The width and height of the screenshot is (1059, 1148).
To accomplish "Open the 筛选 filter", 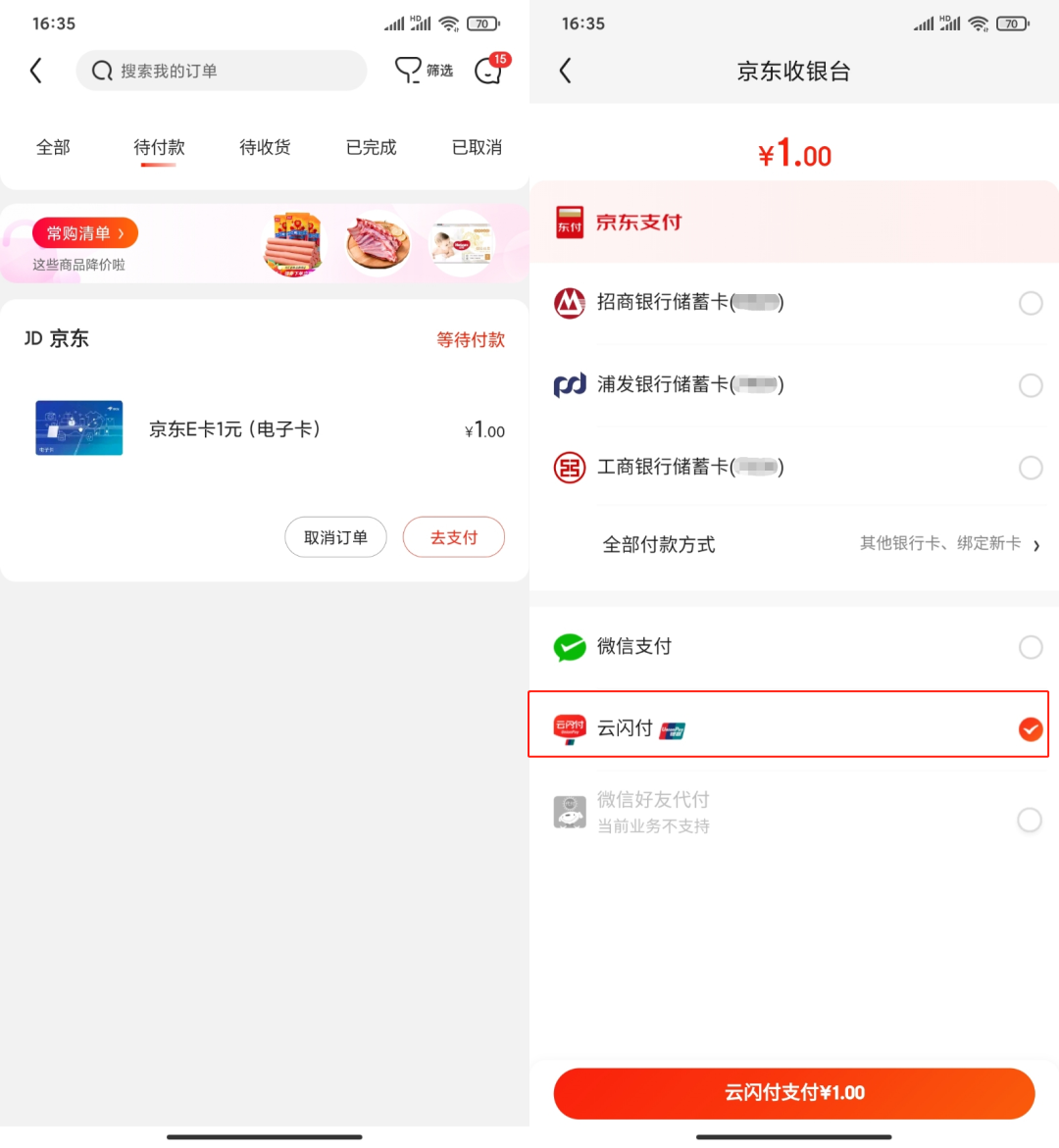I will [x=424, y=71].
